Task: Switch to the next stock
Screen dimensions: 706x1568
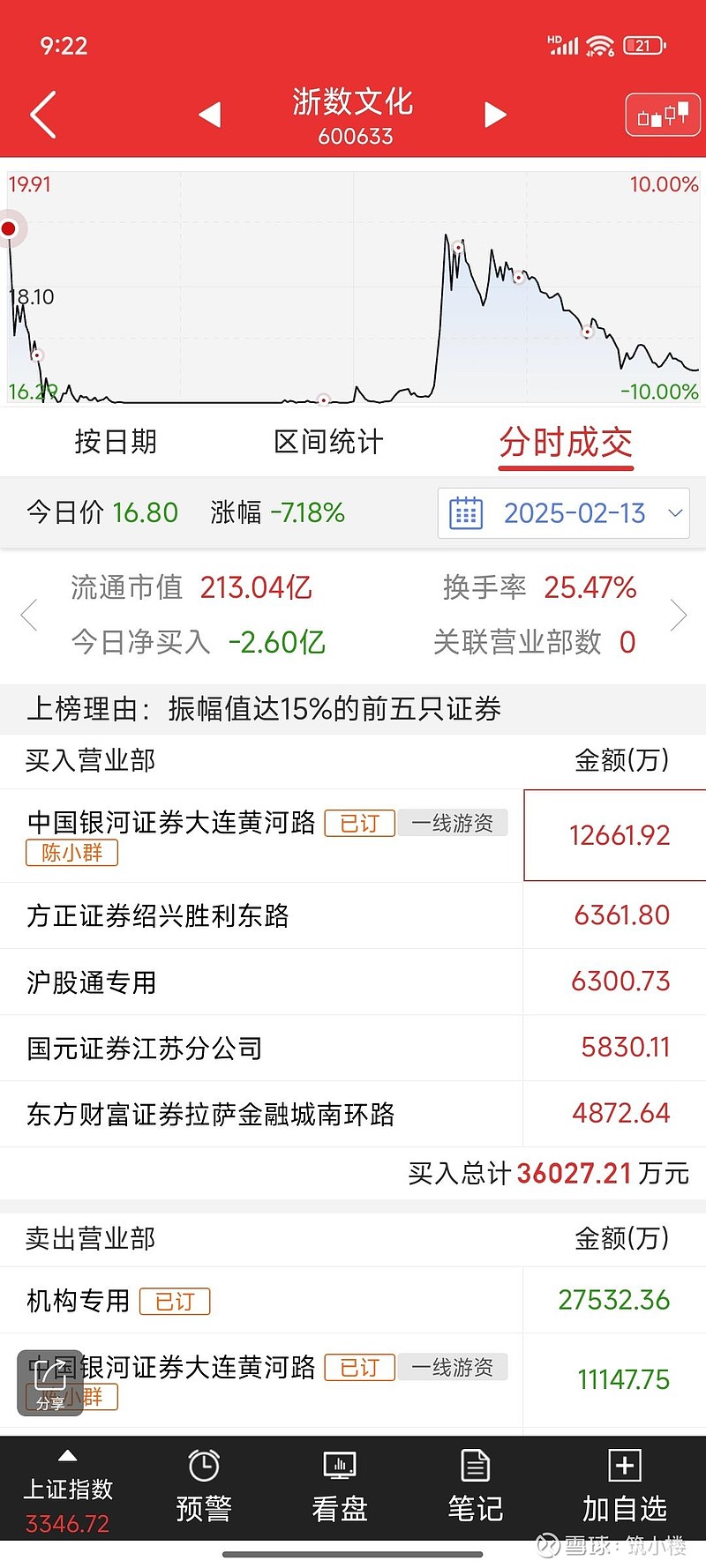Action: tap(496, 115)
